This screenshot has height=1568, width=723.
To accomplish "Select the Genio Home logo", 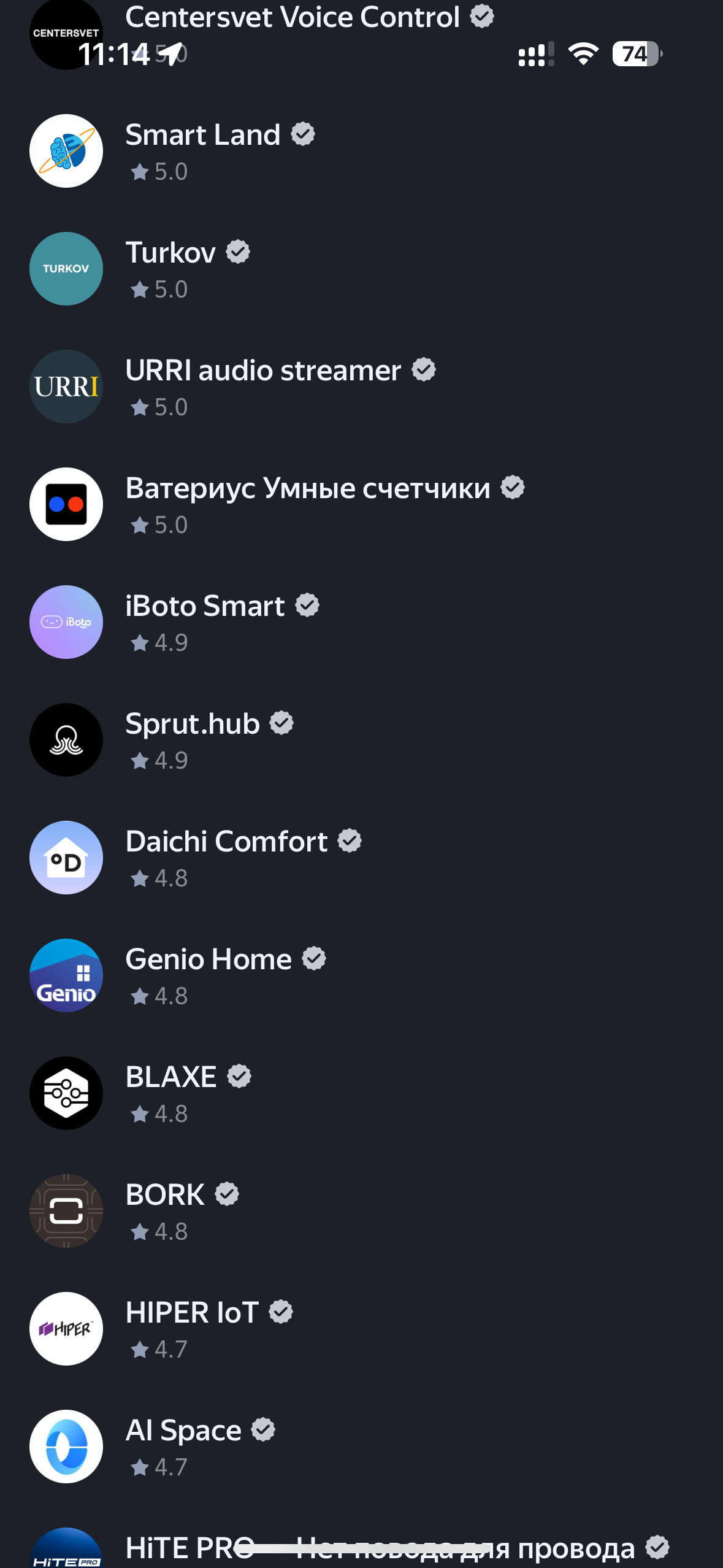I will (x=66, y=975).
